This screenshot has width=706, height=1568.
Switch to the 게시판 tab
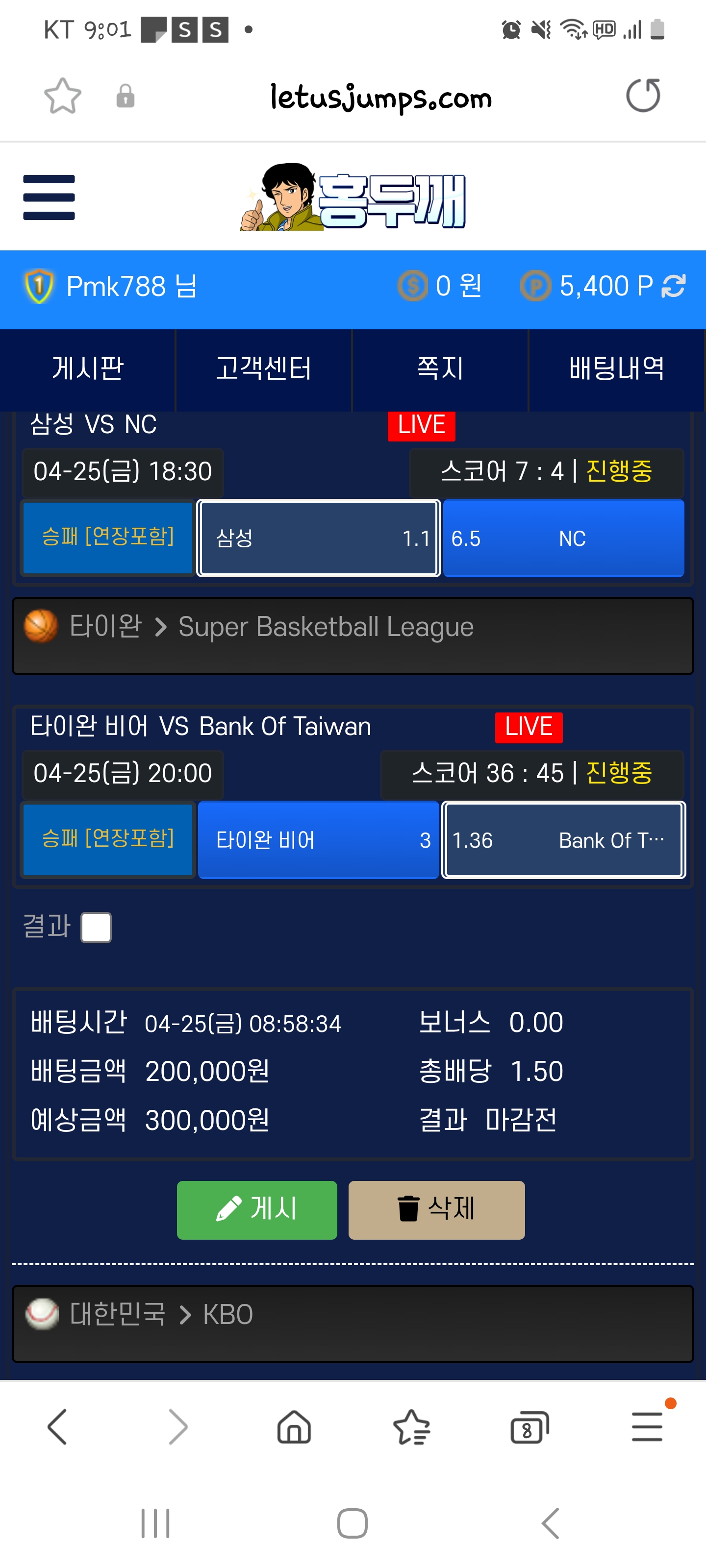(x=88, y=369)
